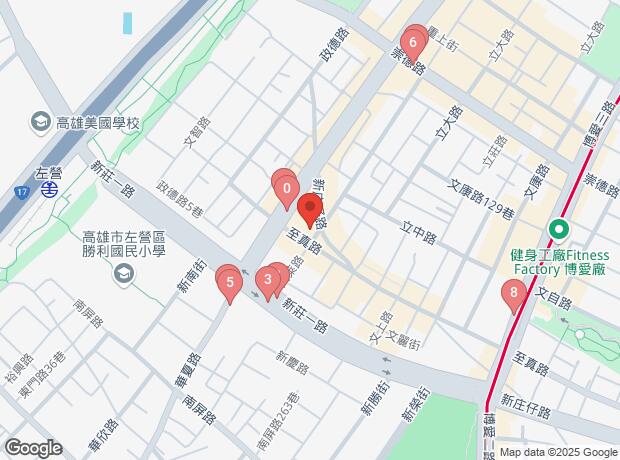Image resolution: width=620 pixels, height=460 pixels.
Task: Select marker 6 on 崇德路
Action: tap(412, 41)
